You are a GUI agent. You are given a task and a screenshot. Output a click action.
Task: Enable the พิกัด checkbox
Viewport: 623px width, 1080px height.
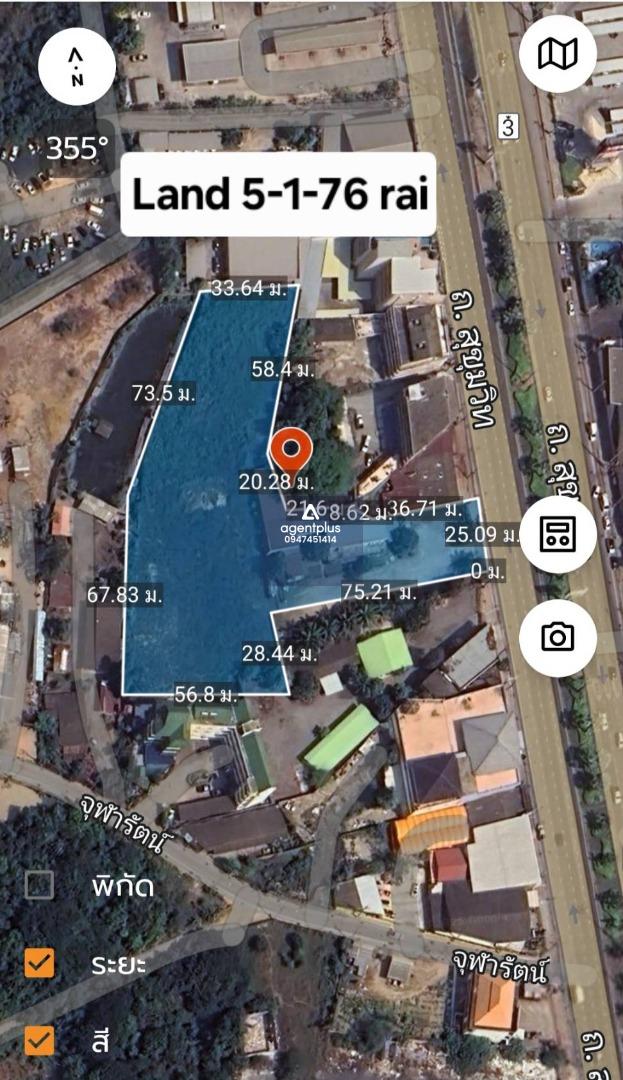tap(39, 885)
